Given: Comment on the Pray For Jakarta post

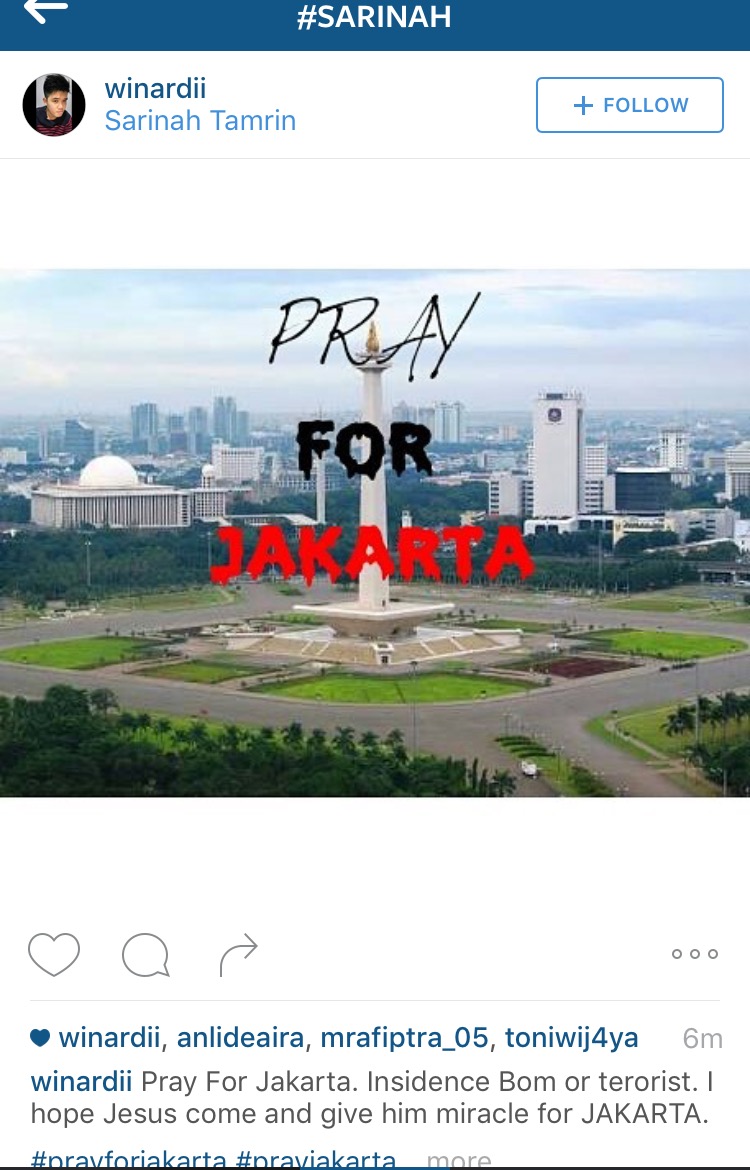Looking at the screenshot, I should click(145, 954).
